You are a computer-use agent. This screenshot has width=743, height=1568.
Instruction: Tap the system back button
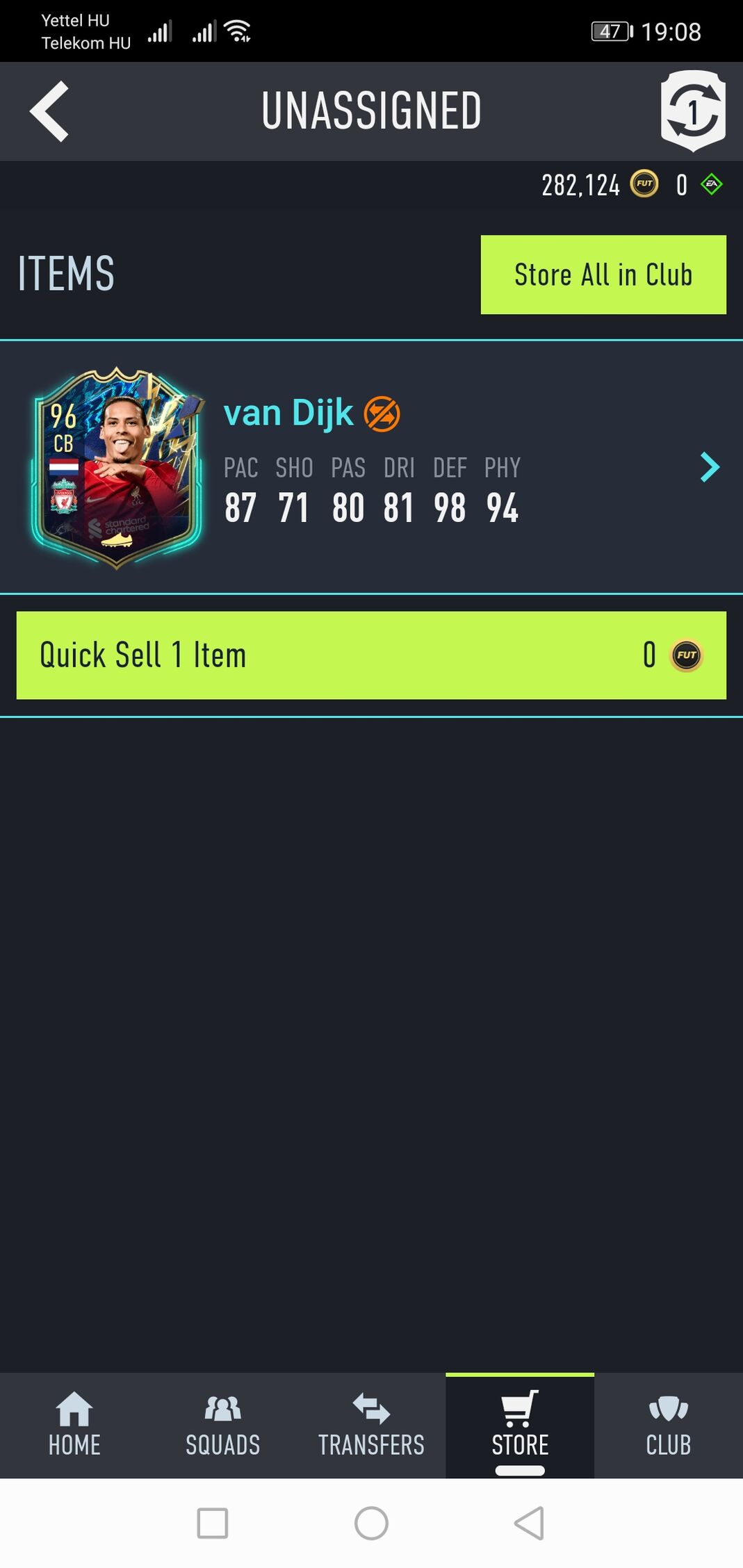click(x=530, y=1524)
